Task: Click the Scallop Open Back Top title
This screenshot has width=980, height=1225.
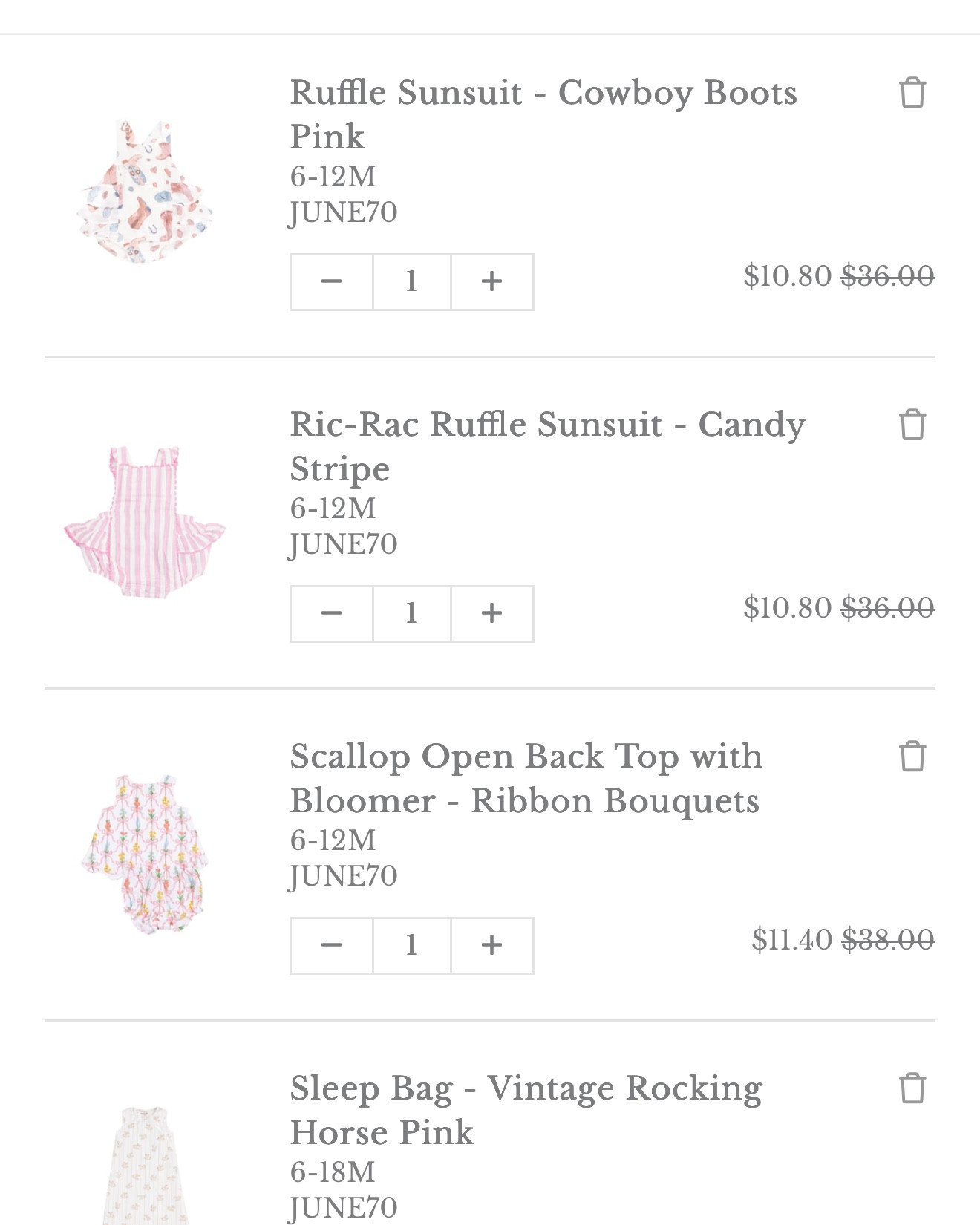Action: coord(525,778)
